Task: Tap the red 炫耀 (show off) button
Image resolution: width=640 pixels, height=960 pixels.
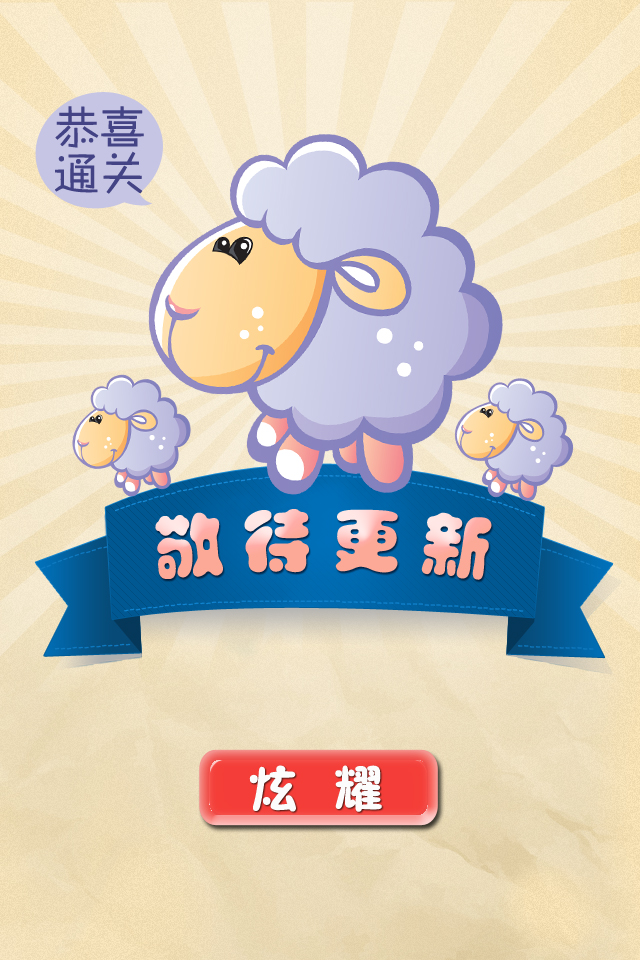Action: (319, 788)
